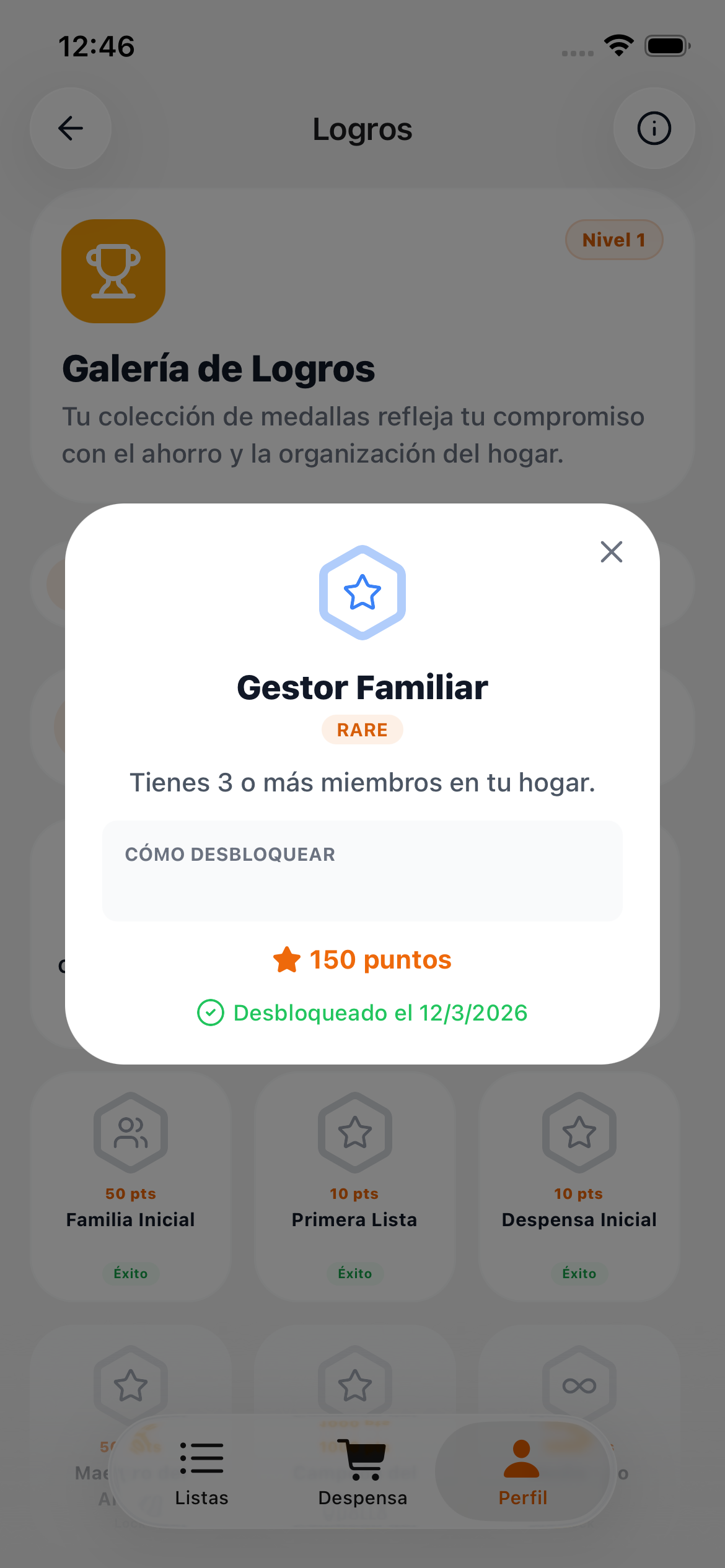Switch to the Listas tab
This screenshot has width=725, height=1568.
click(201, 1473)
